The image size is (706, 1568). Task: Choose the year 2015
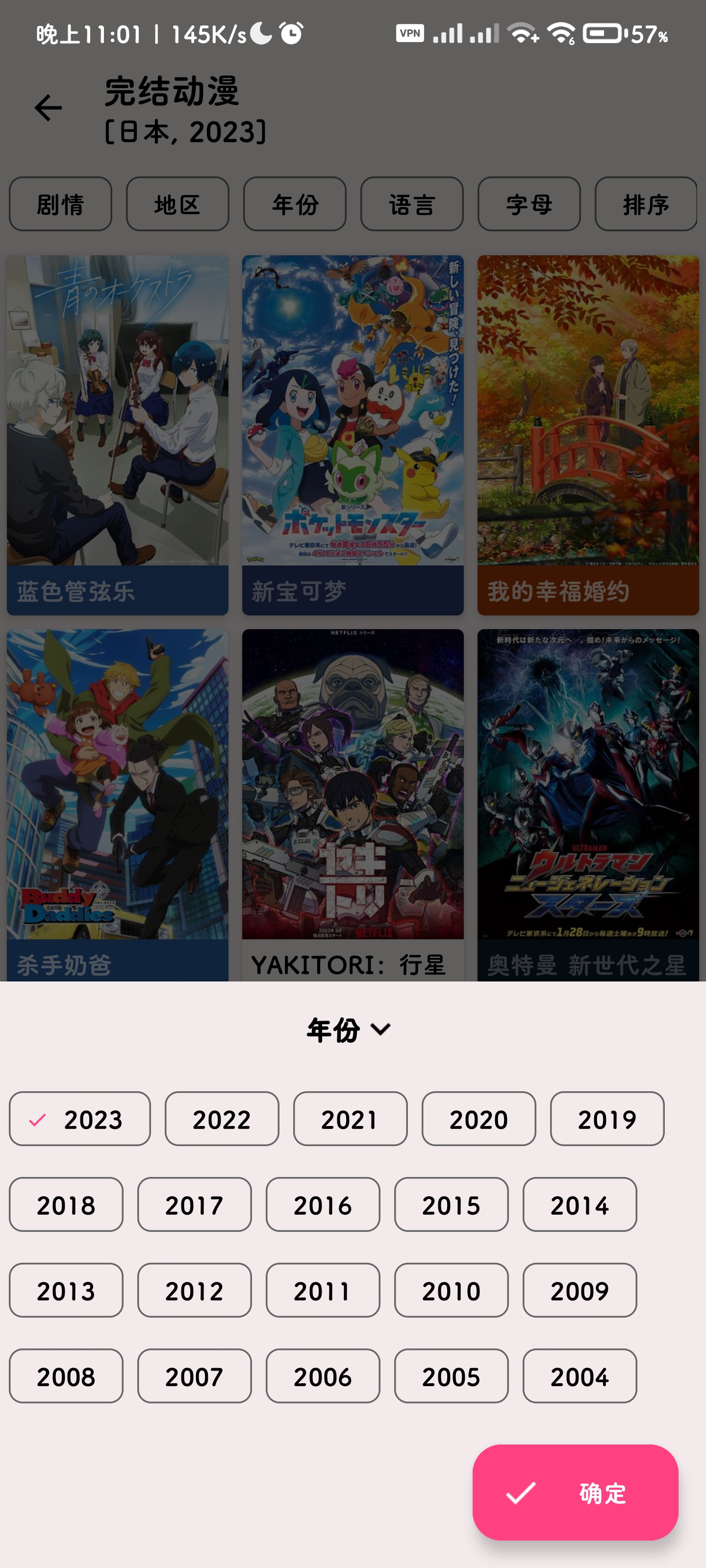pos(451,1204)
